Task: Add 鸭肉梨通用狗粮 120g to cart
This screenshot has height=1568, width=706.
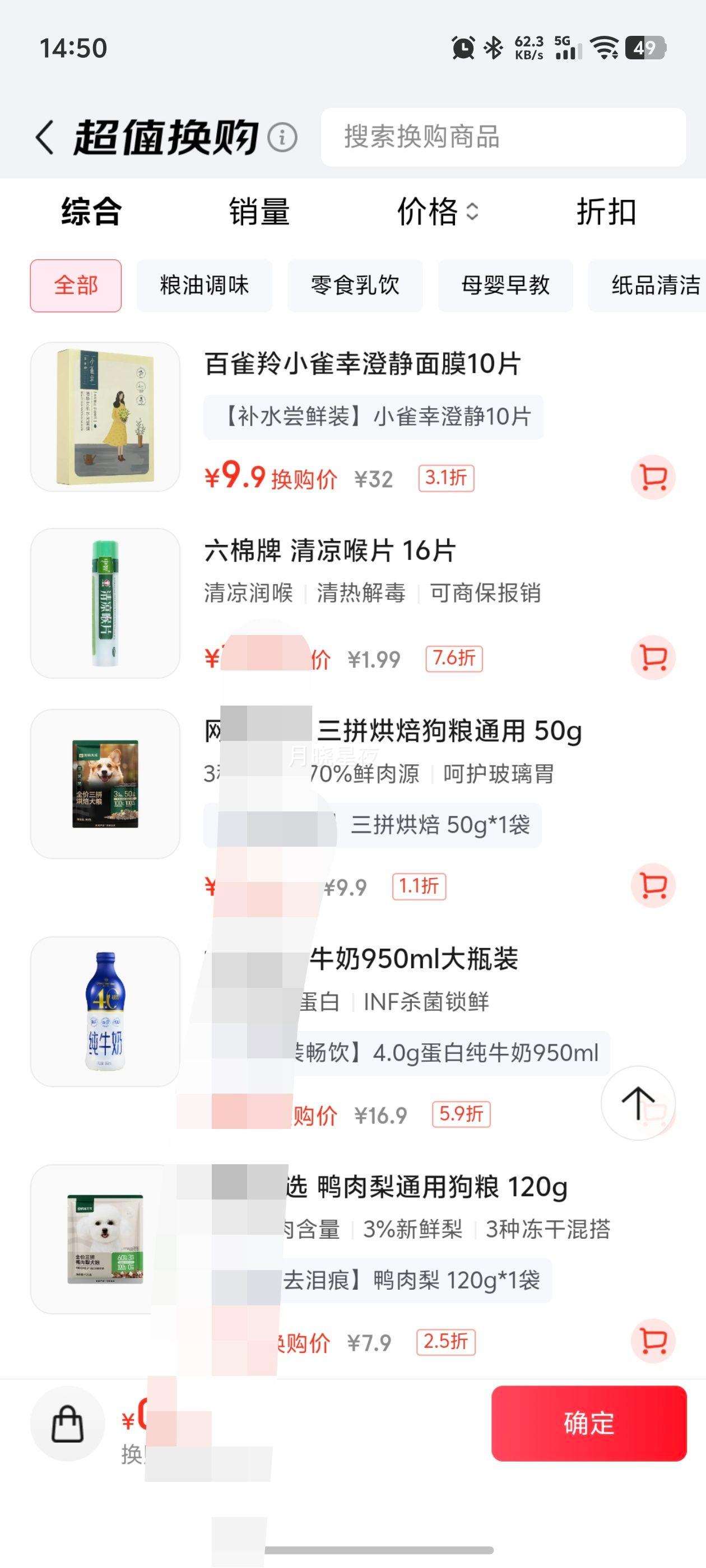Action: pos(653,1341)
